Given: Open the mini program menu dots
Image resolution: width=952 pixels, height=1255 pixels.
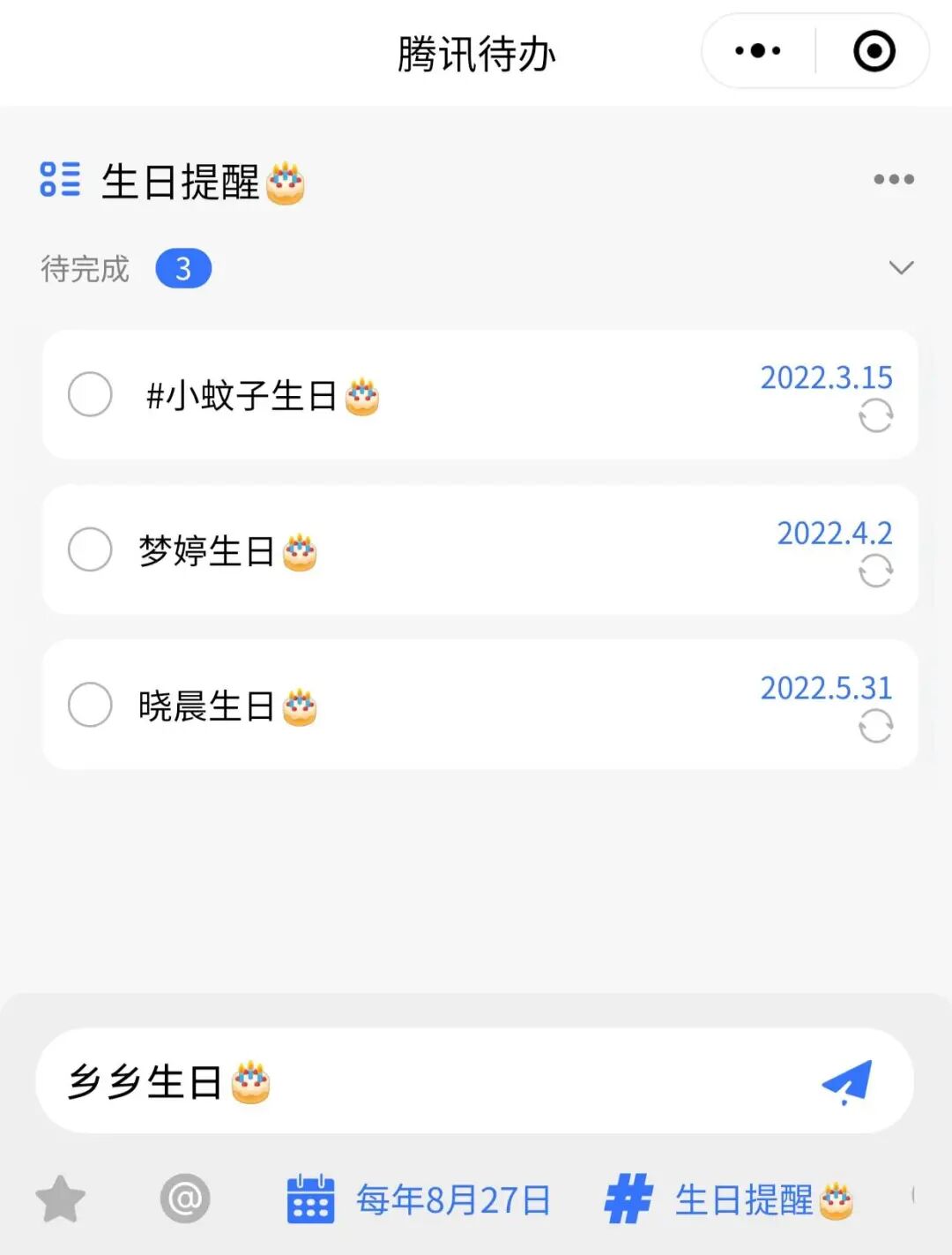Looking at the screenshot, I should click(758, 51).
